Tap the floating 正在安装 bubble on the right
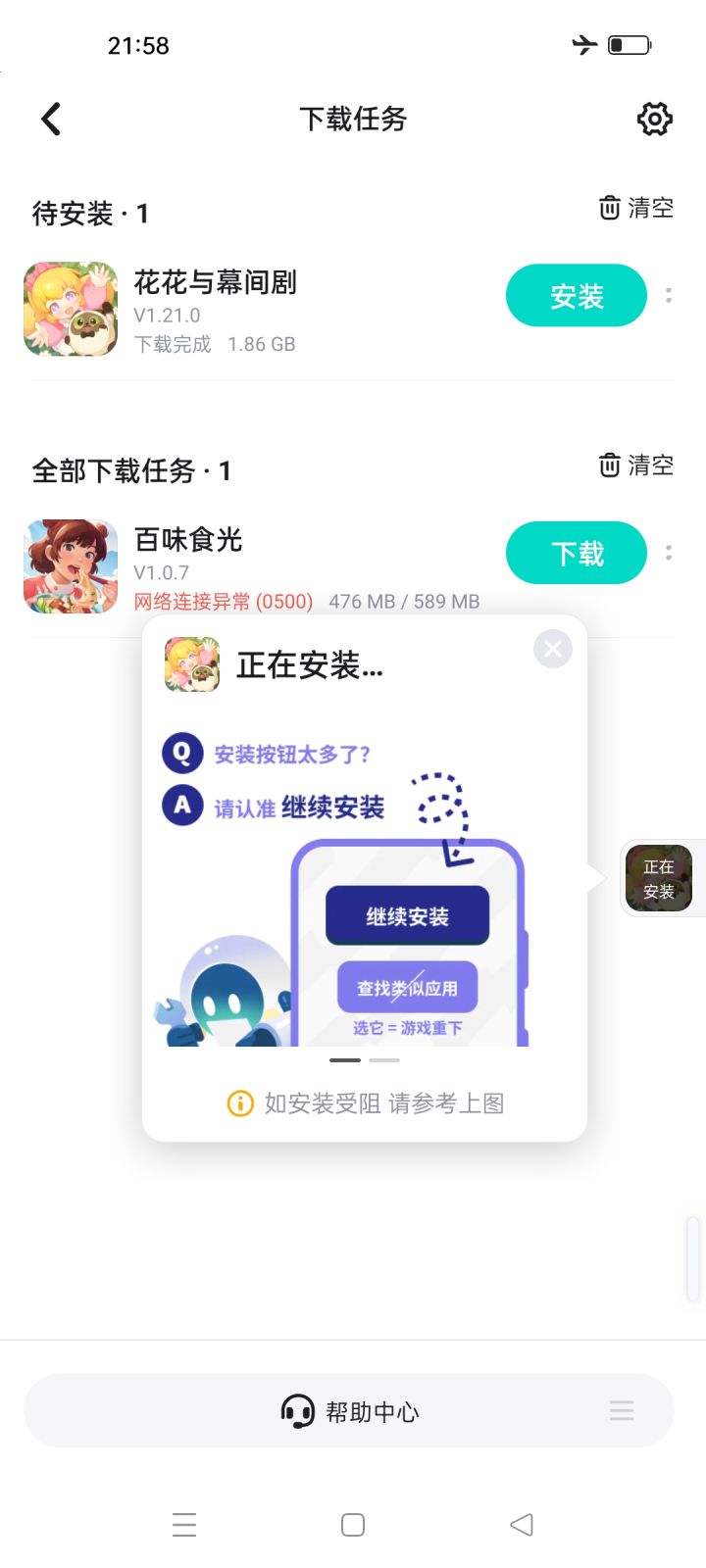 (x=658, y=878)
